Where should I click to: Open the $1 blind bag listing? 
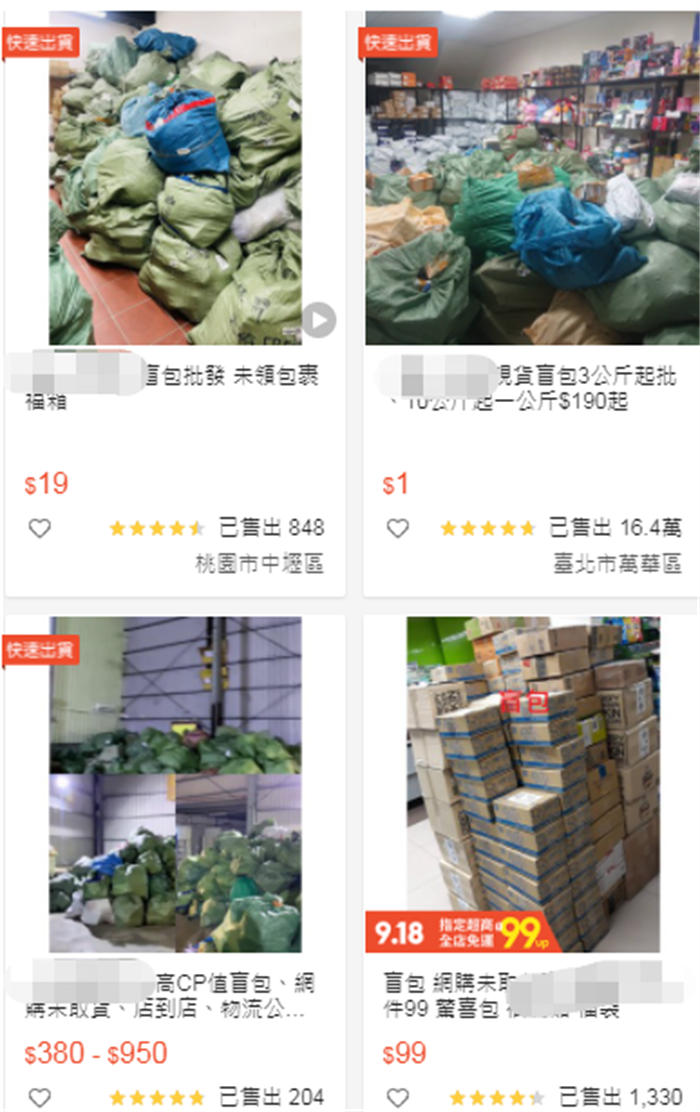point(531,180)
